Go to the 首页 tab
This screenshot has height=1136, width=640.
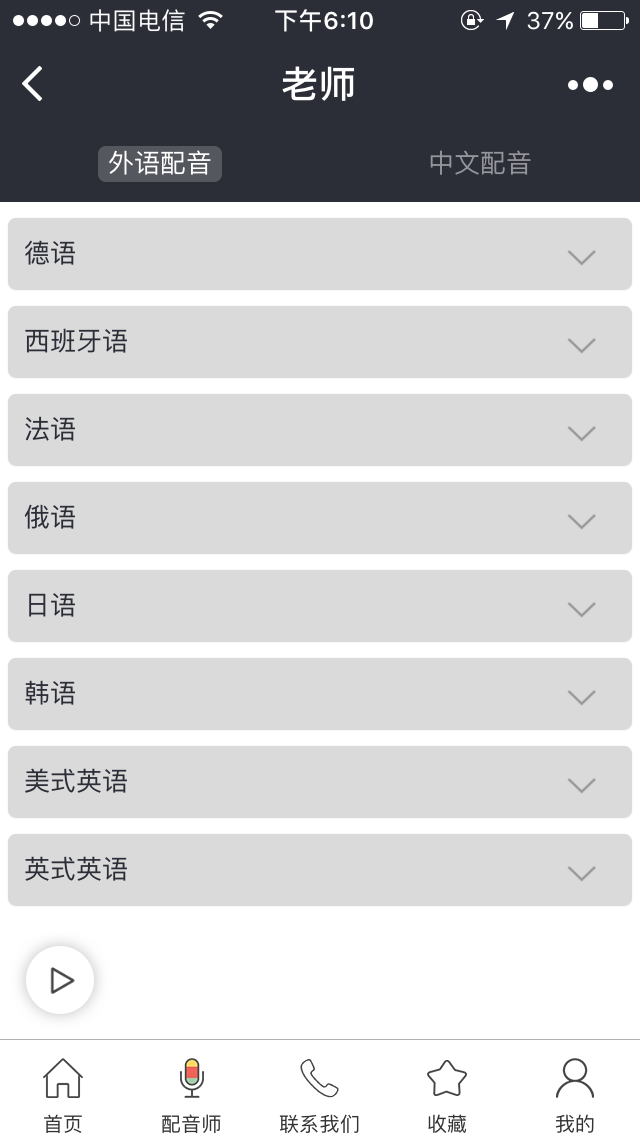[63, 1095]
